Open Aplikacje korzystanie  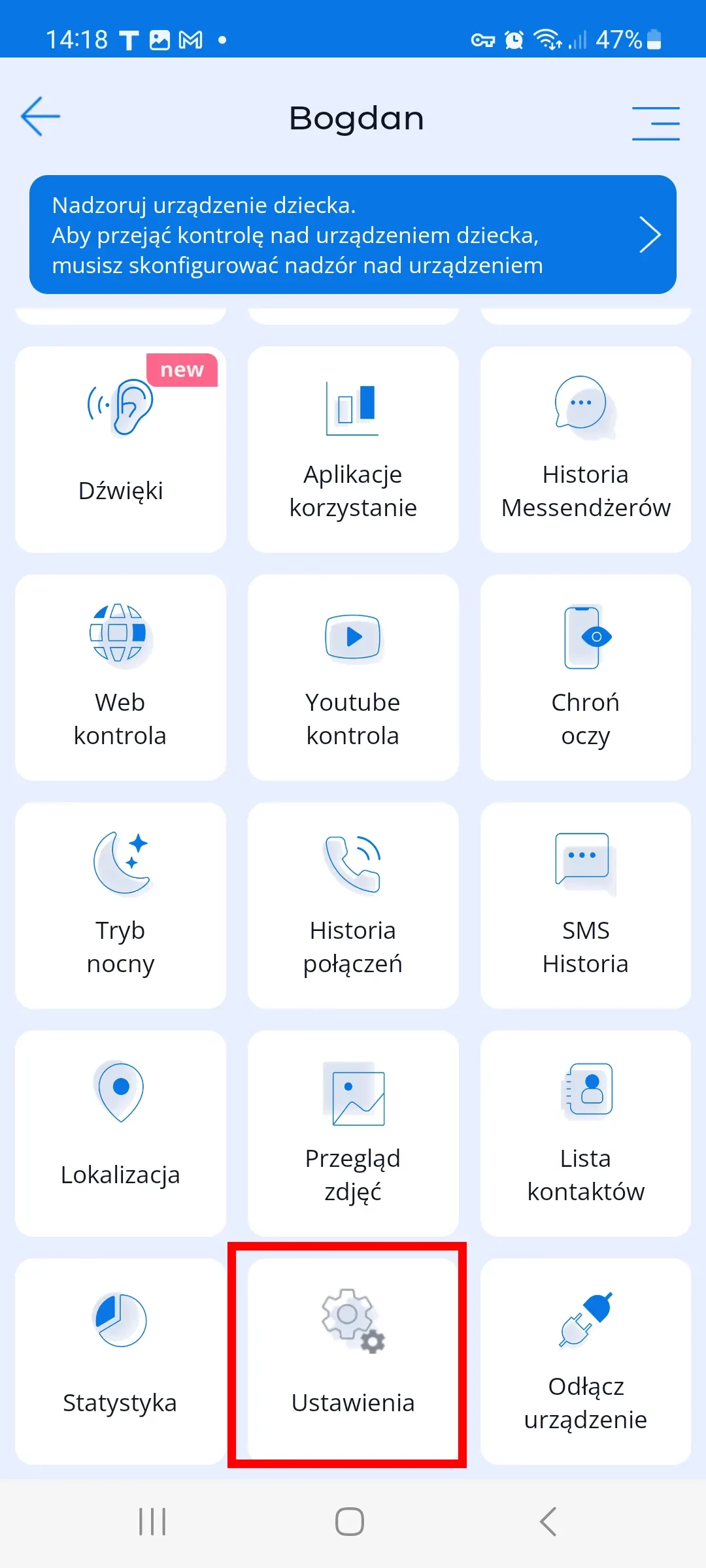tap(353, 449)
